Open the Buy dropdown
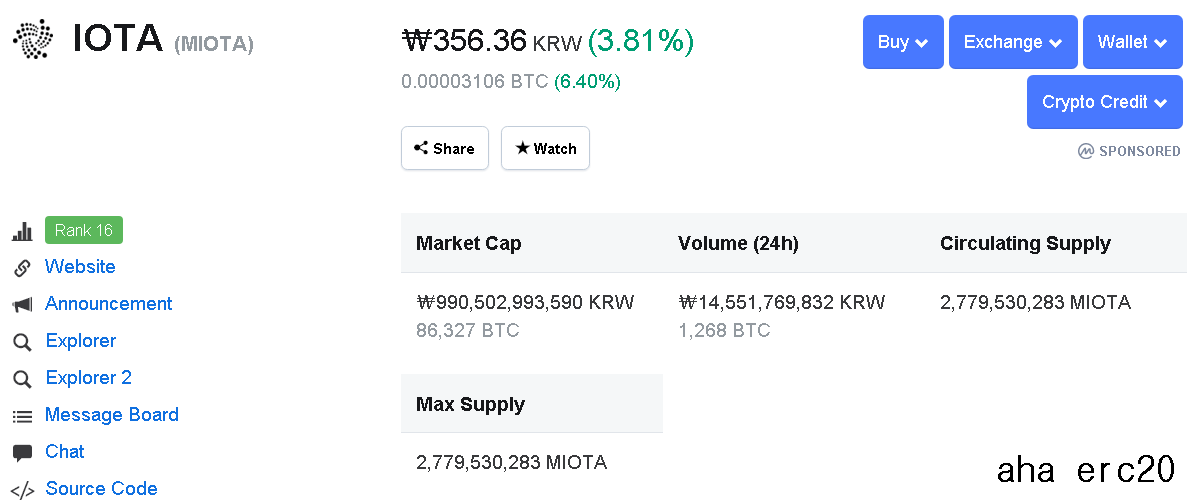Screen dimensions: 1193x500 (x=903, y=42)
